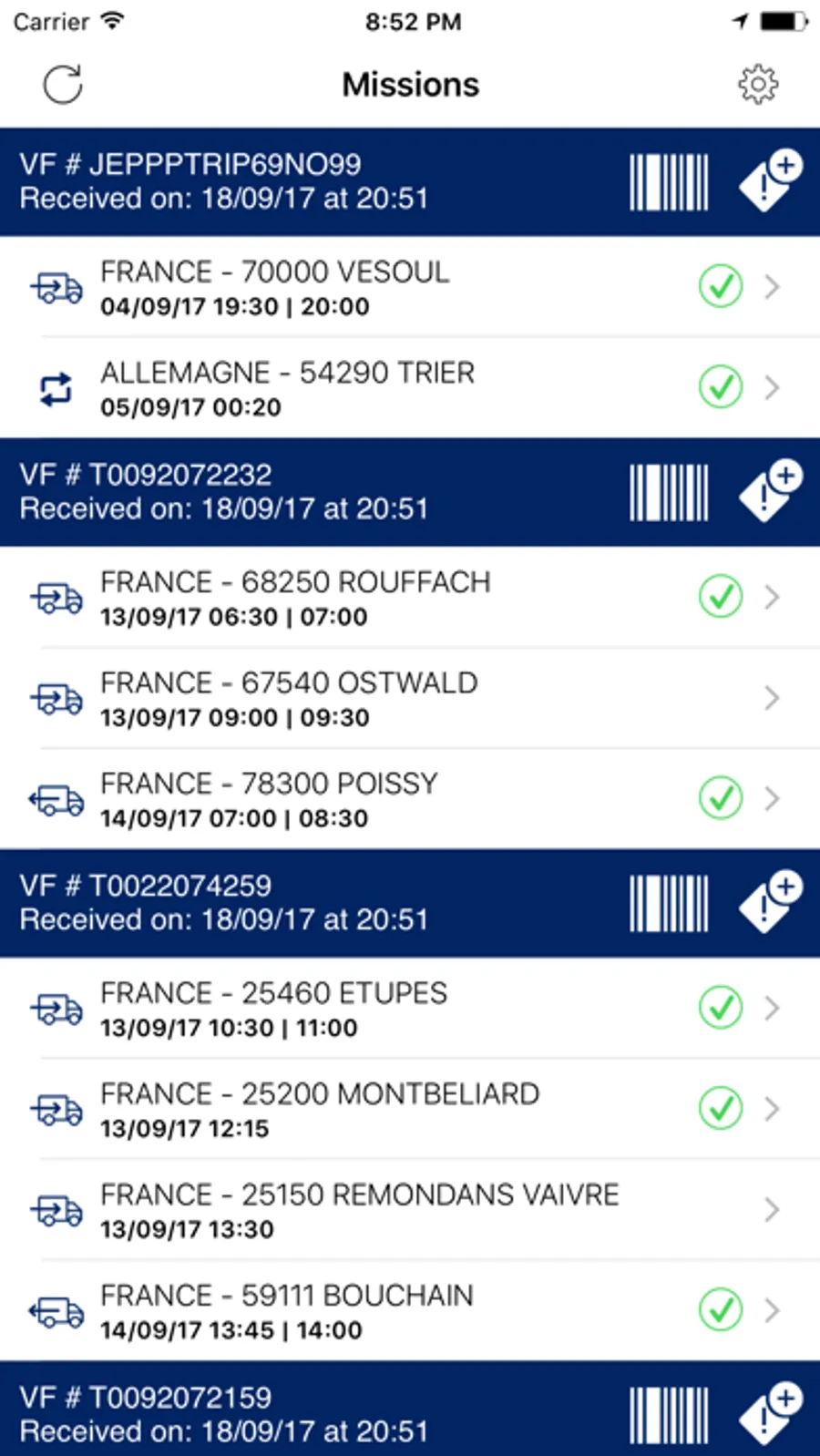Scan barcode for VF # T0092072232
The image size is (820, 1456).
click(669, 493)
